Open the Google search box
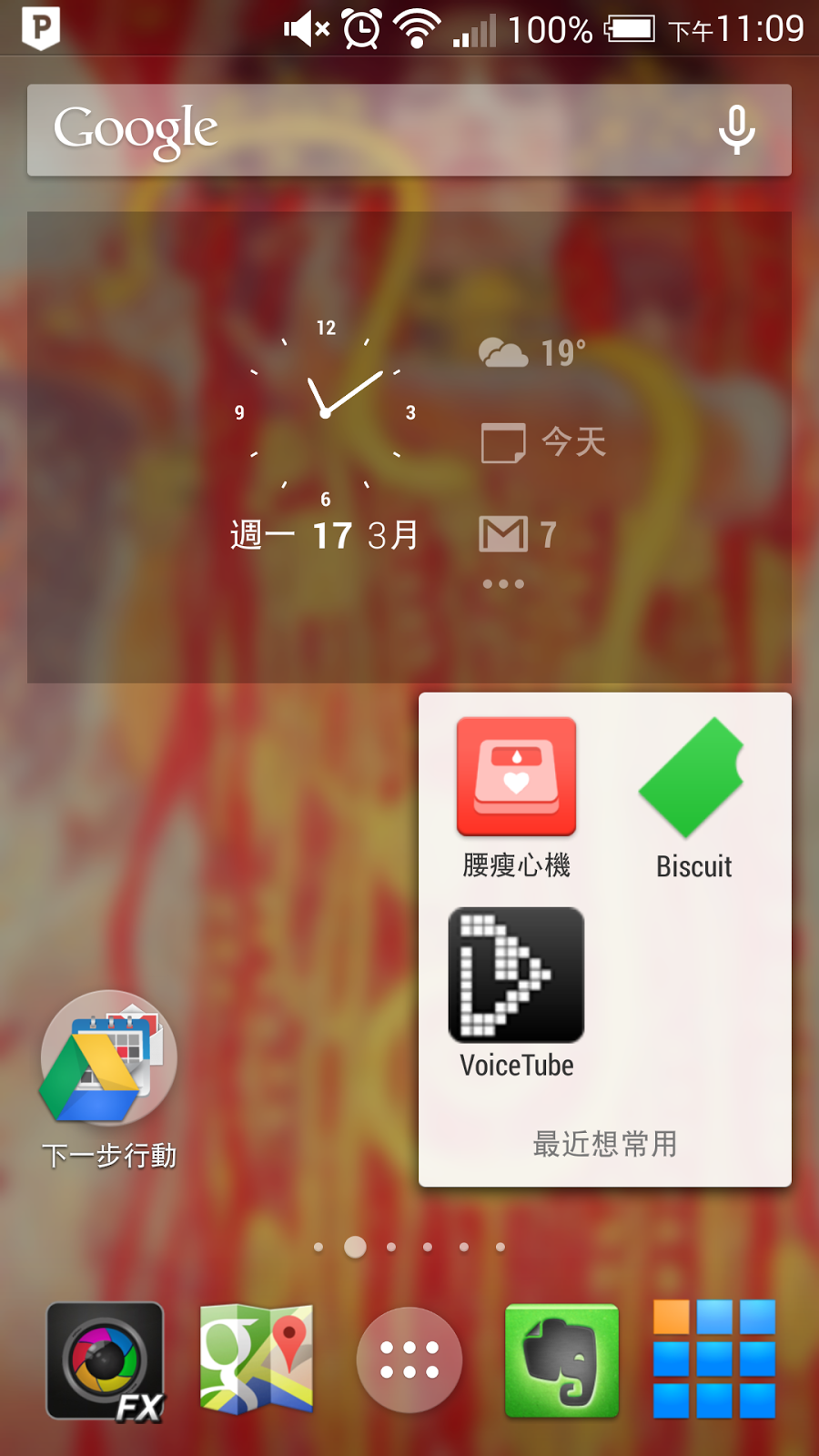The height and width of the screenshot is (1456, 819). tap(364, 130)
